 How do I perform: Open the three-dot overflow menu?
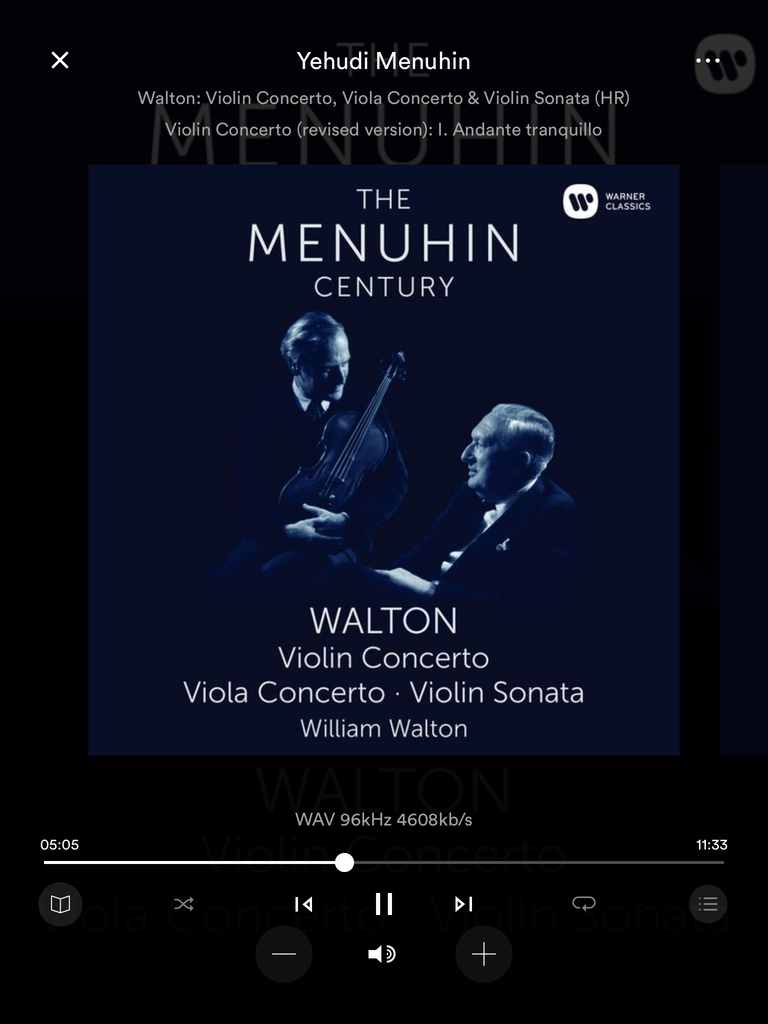click(x=708, y=60)
